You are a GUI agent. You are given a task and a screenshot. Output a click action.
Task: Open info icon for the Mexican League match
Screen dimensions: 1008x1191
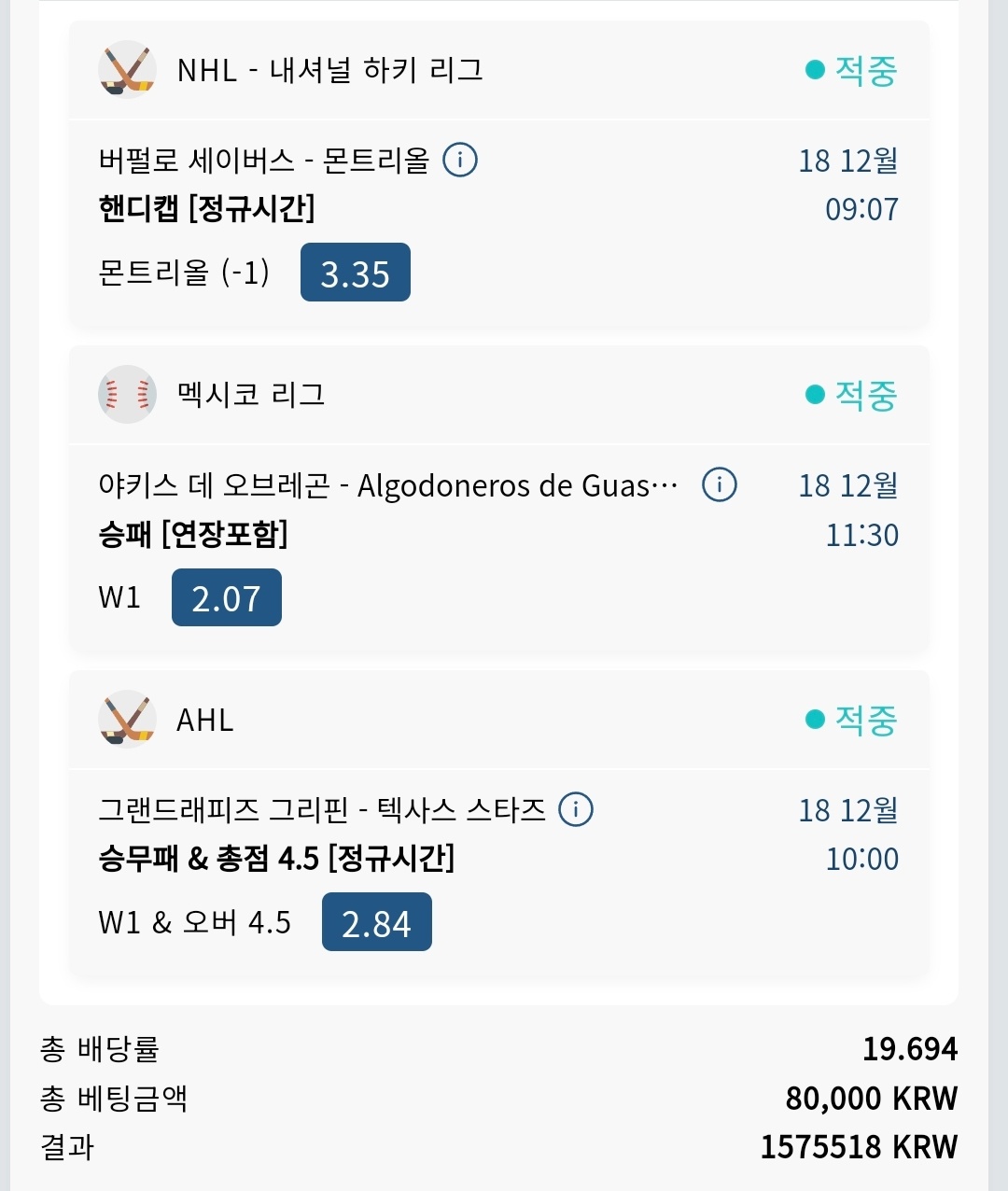point(719,484)
